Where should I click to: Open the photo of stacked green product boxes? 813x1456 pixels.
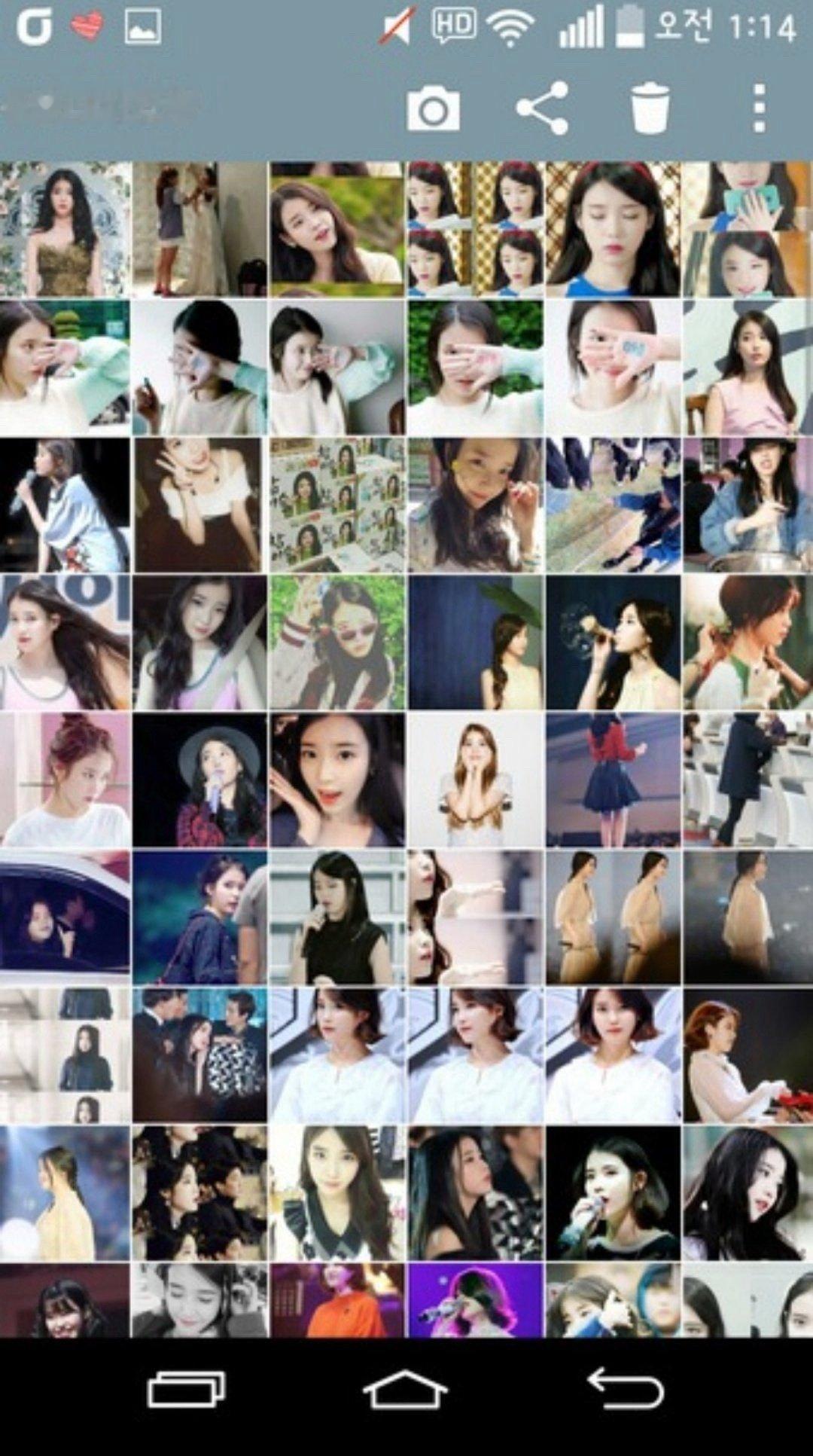pos(337,505)
